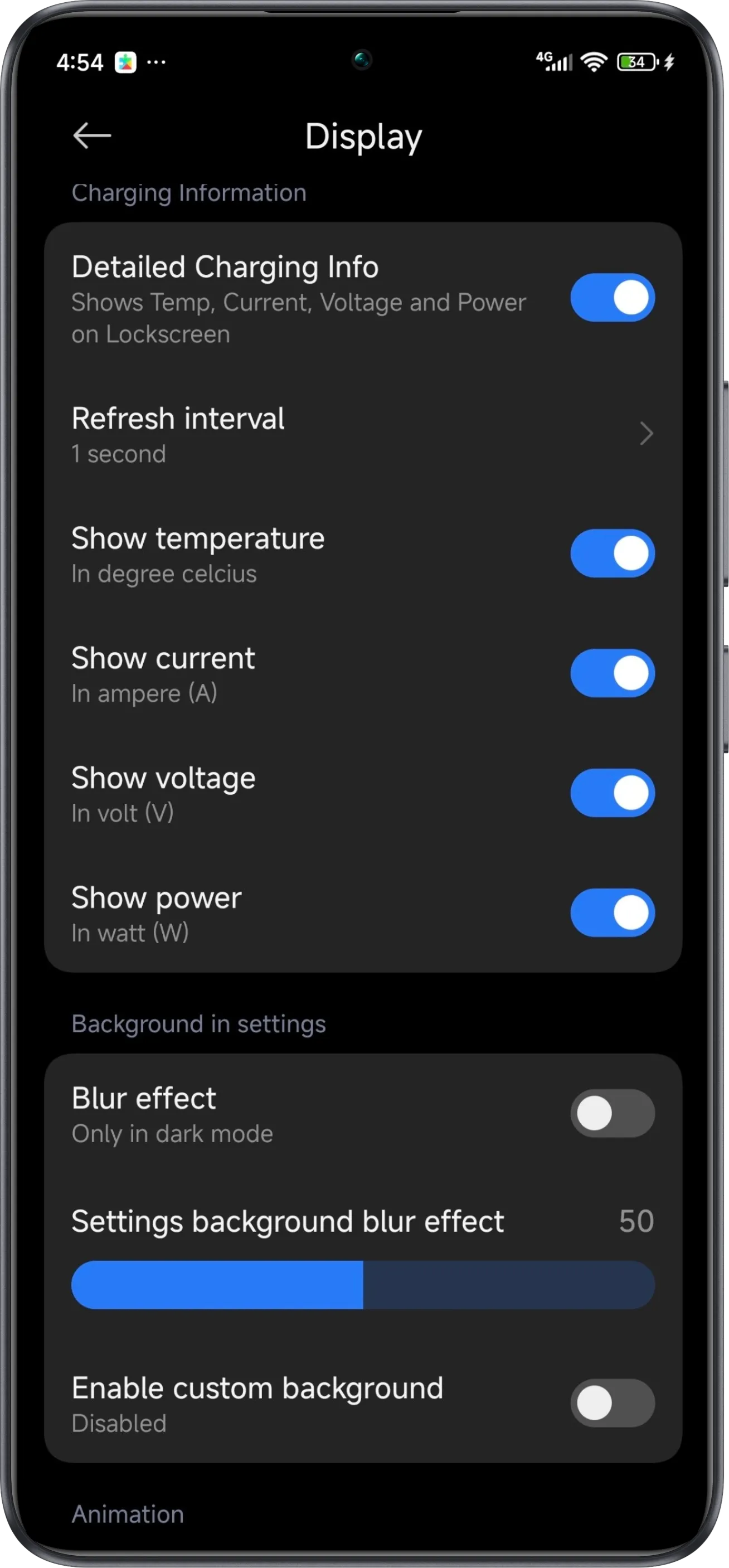Image resolution: width=729 pixels, height=1568 pixels.
Task: Tap the charging bolt icon
Action: (x=669, y=61)
